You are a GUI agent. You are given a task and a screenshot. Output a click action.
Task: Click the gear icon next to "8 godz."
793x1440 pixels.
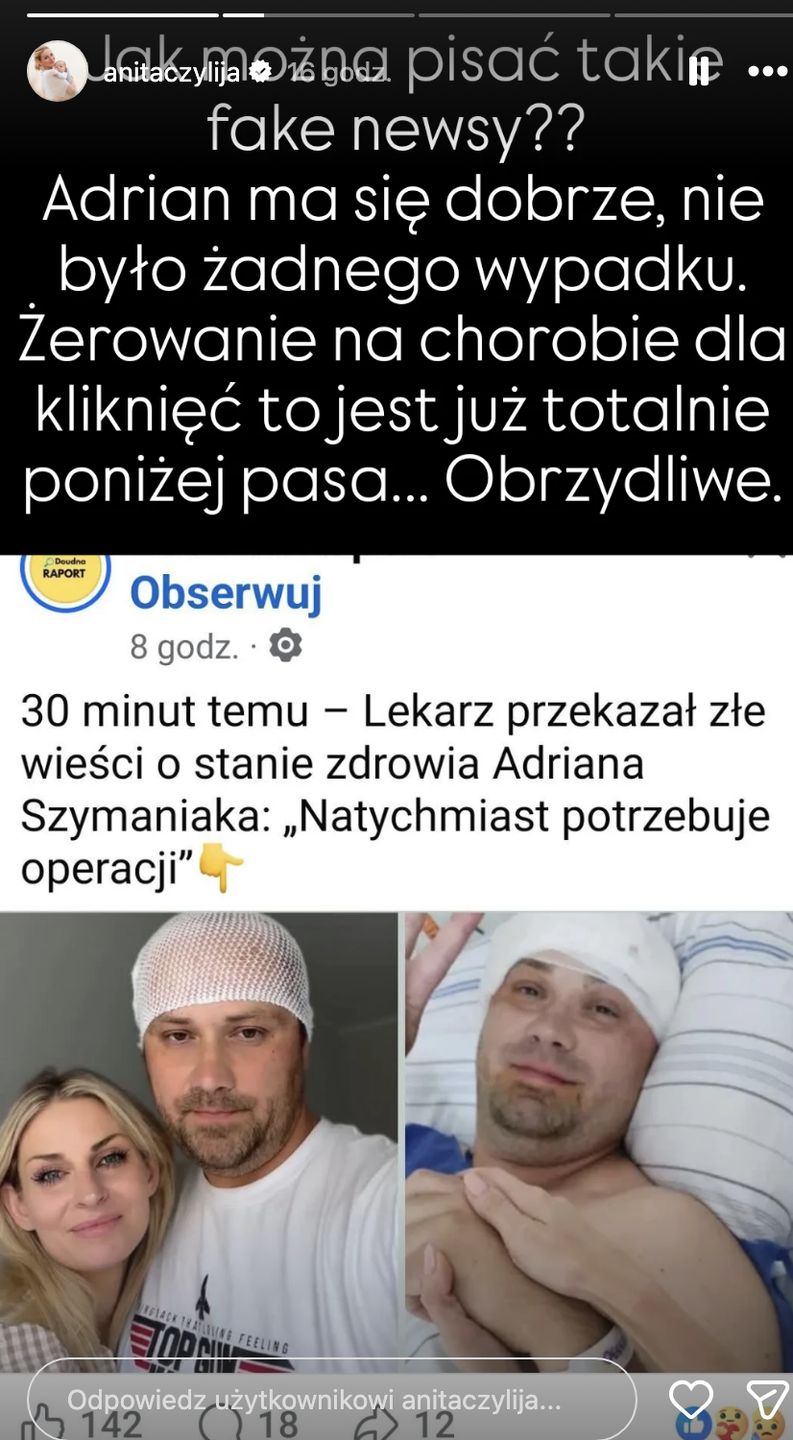tap(284, 646)
